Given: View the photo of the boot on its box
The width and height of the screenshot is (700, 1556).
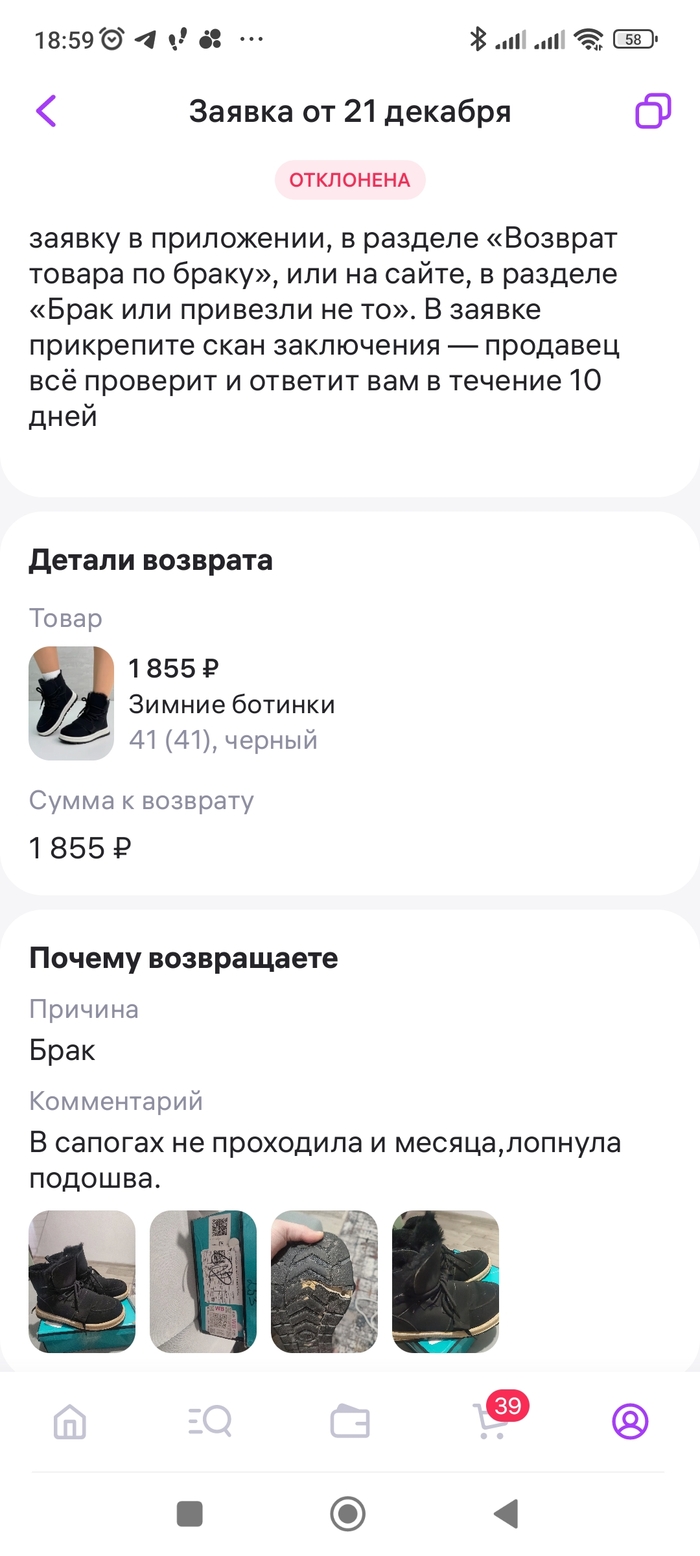Looking at the screenshot, I should [82, 1281].
